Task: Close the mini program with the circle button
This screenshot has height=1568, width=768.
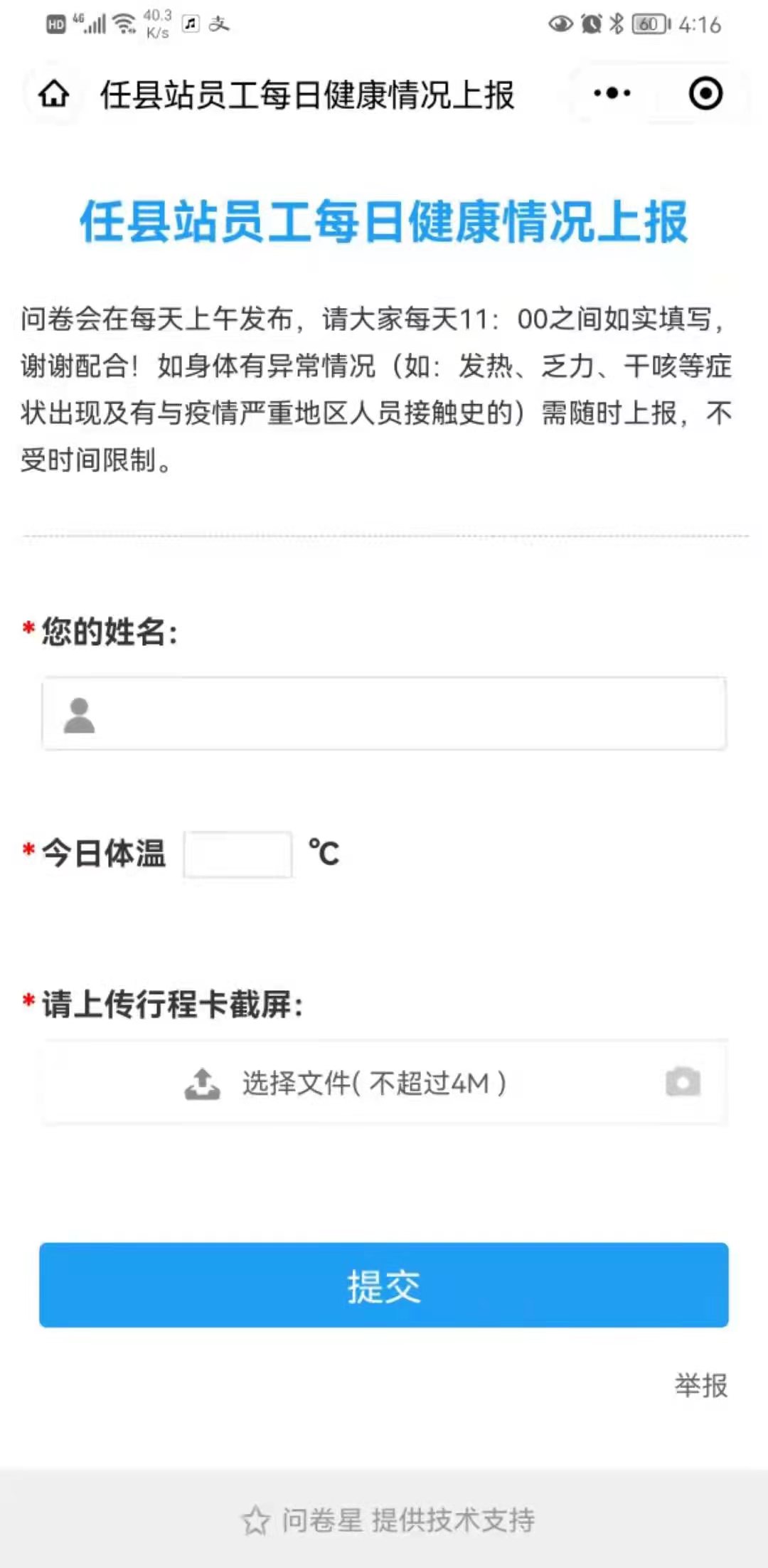Action: click(x=705, y=93)
